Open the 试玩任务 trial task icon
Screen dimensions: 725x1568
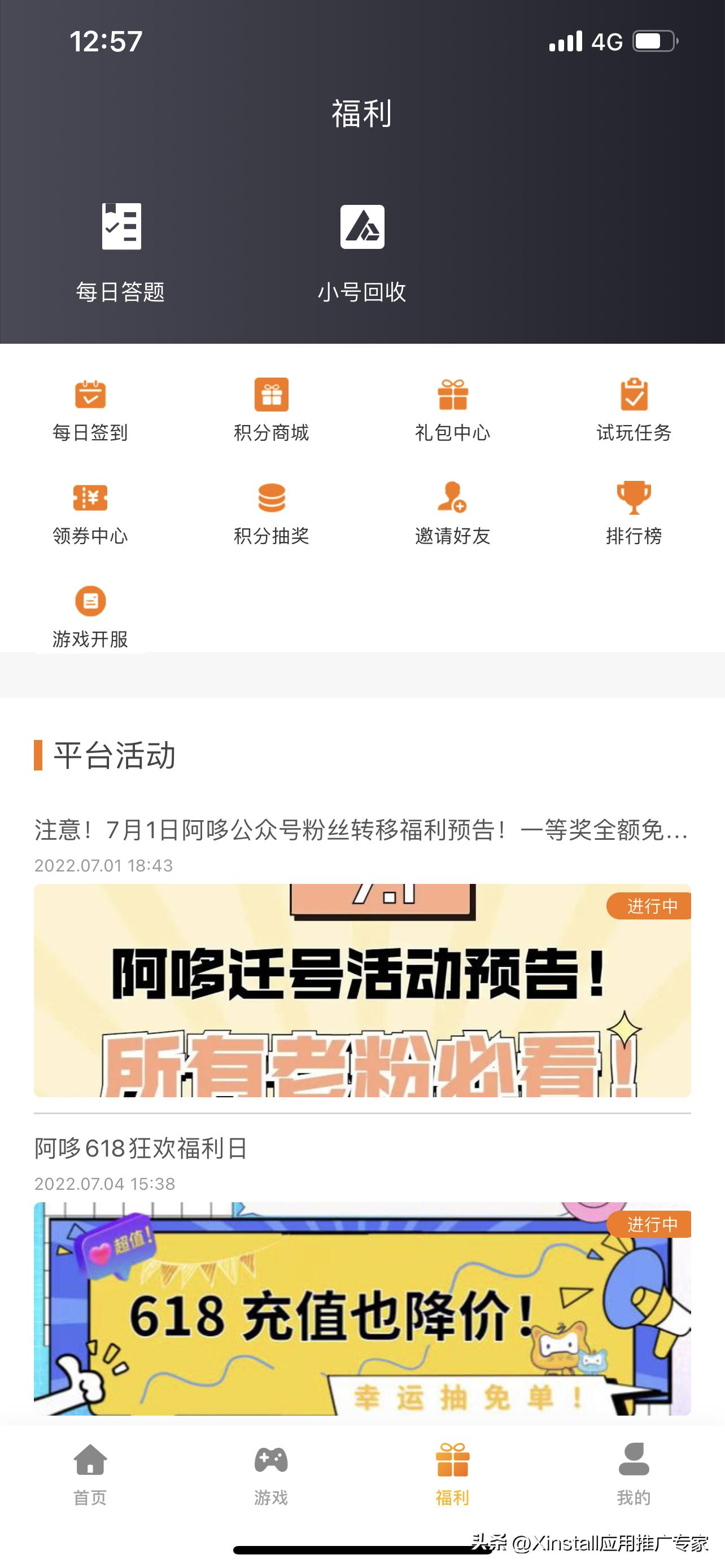click(634, 406)
